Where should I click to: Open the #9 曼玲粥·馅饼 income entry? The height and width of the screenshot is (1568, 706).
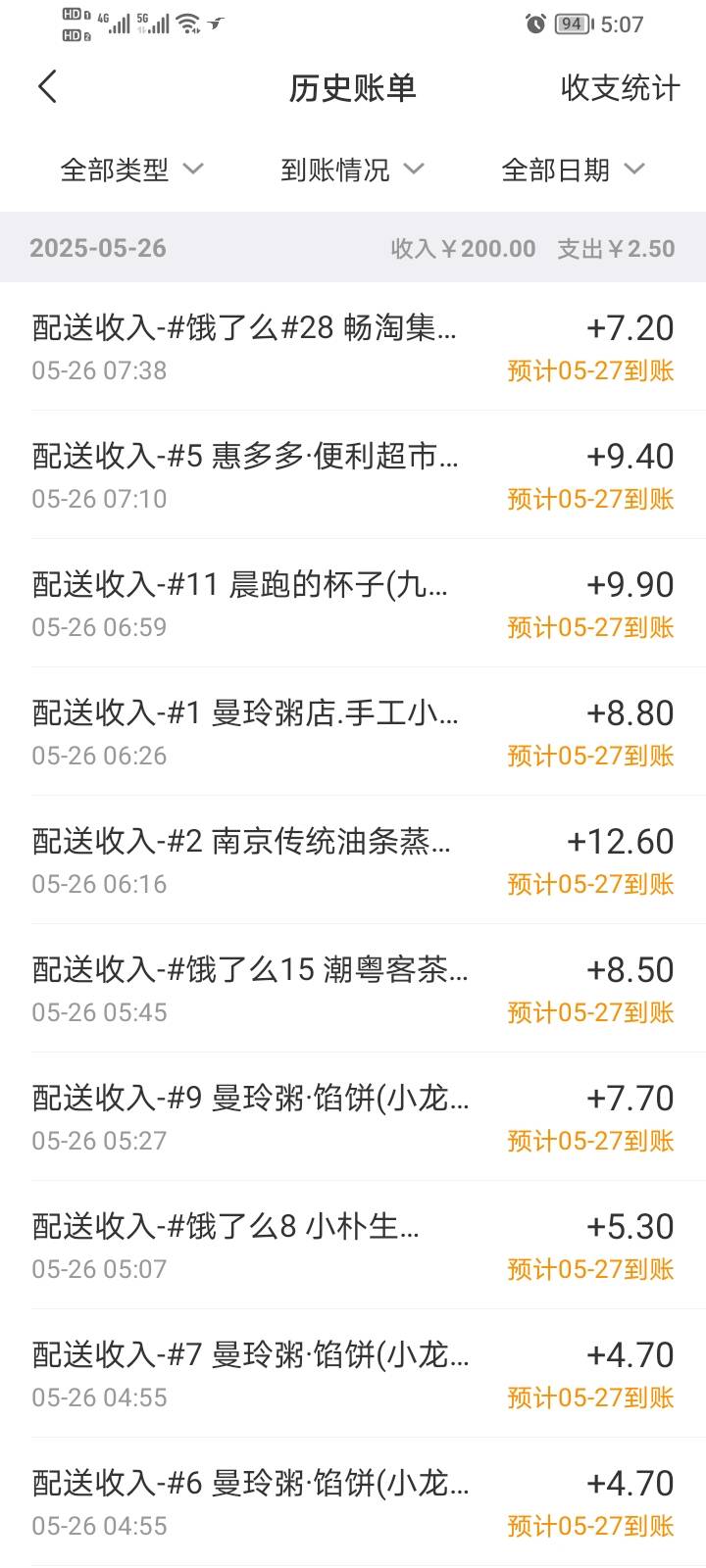click(353, 1116)
